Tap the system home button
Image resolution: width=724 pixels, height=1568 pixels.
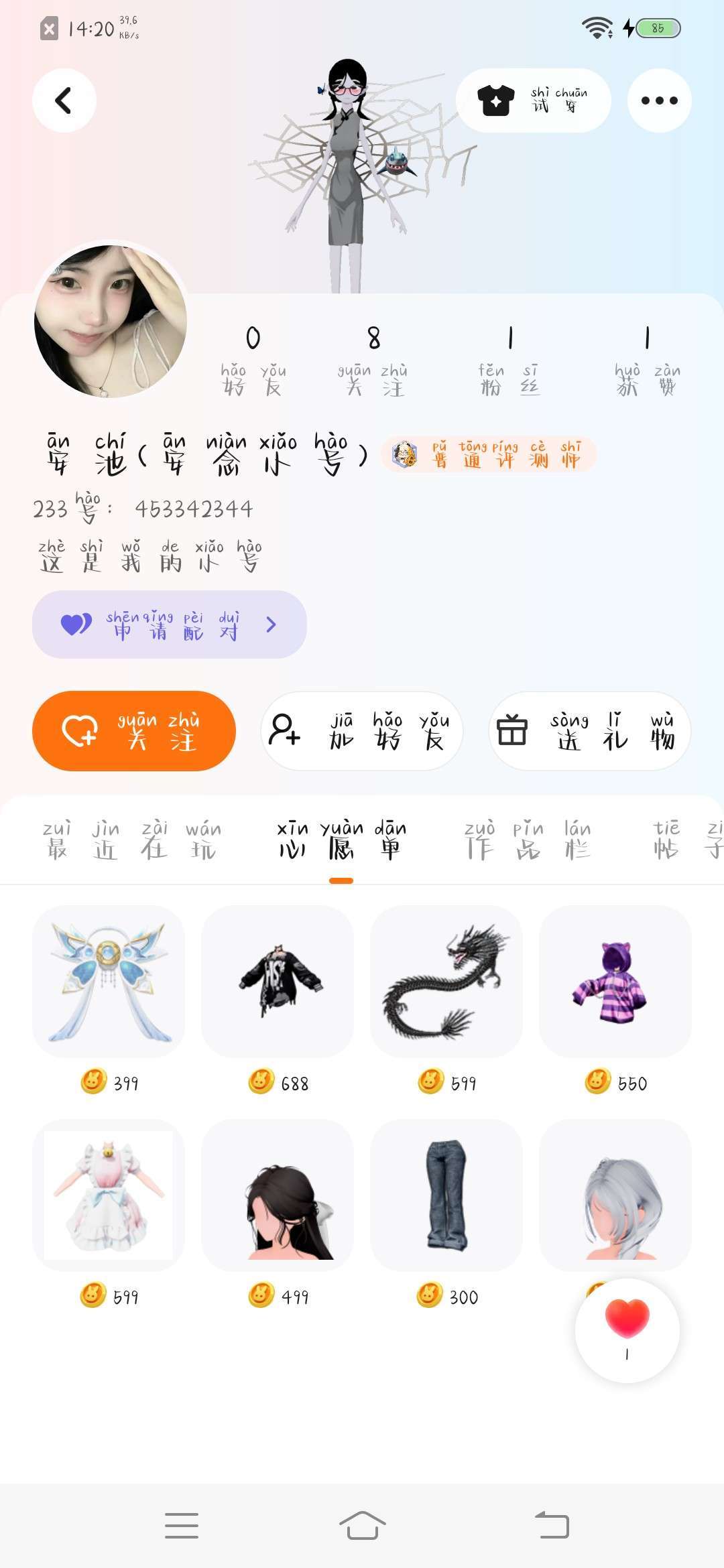click(x=362, y=1526)
